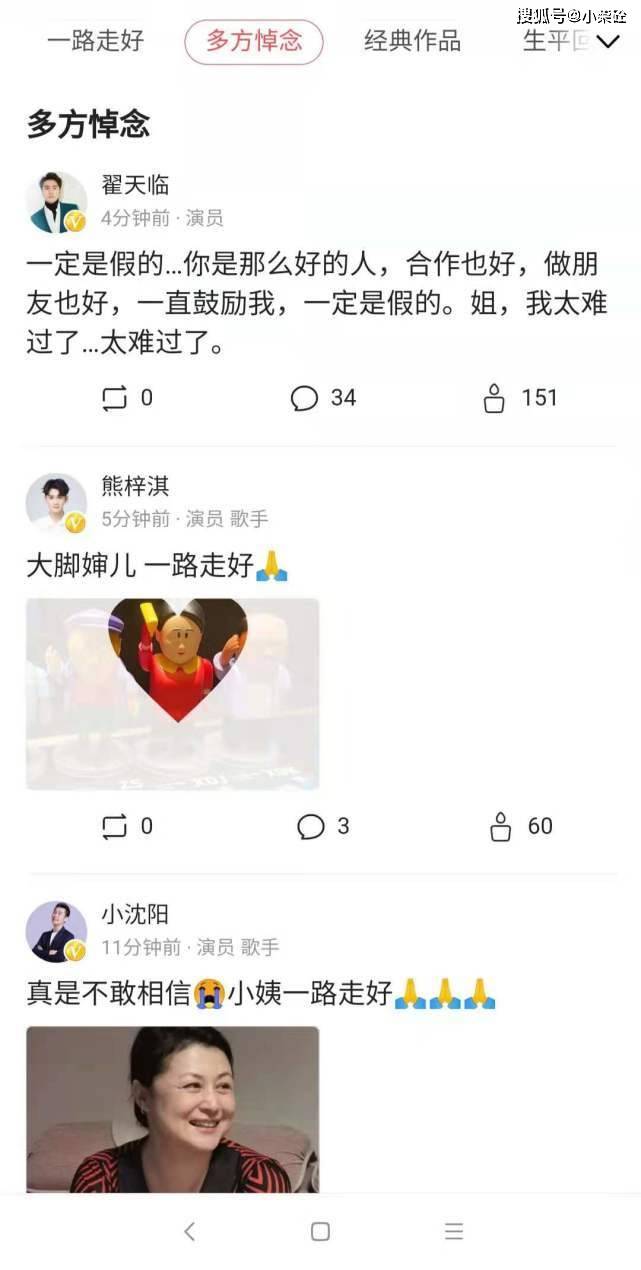Open 熊梓淇's profile avatar
The image size is (641, 1270).
56,502
